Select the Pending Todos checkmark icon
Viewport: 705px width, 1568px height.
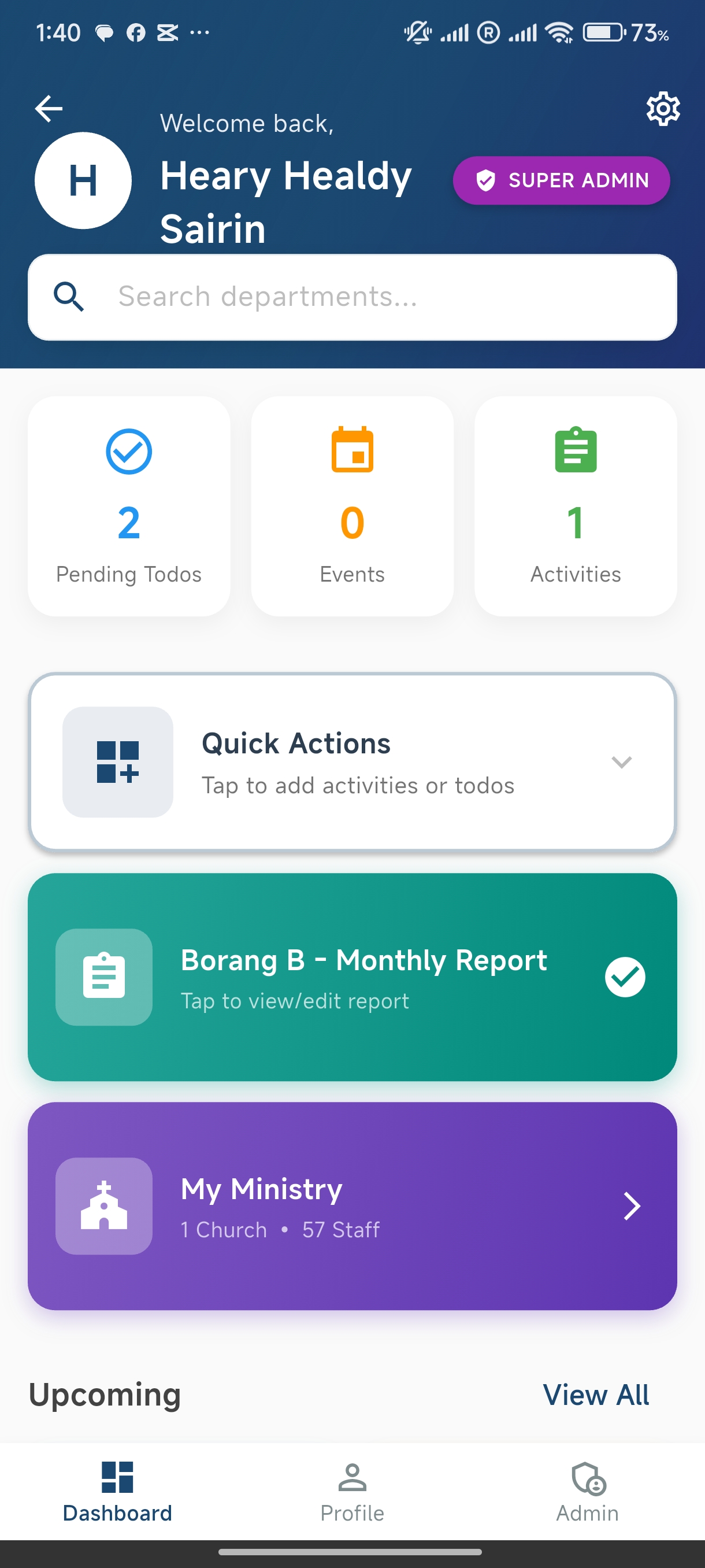[x=128, y=450]
